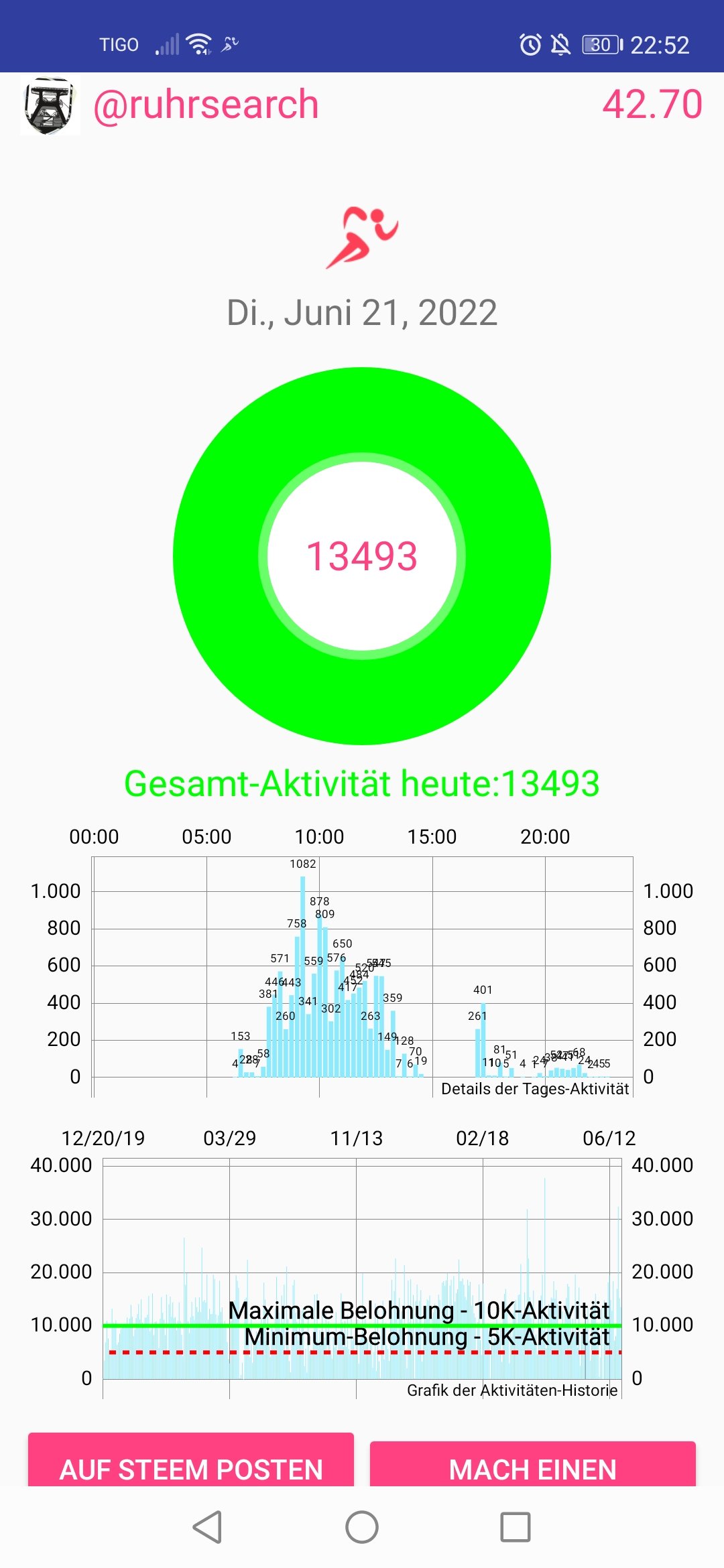Tap the AUF STEEM POSTEN button

point(191,1461)
